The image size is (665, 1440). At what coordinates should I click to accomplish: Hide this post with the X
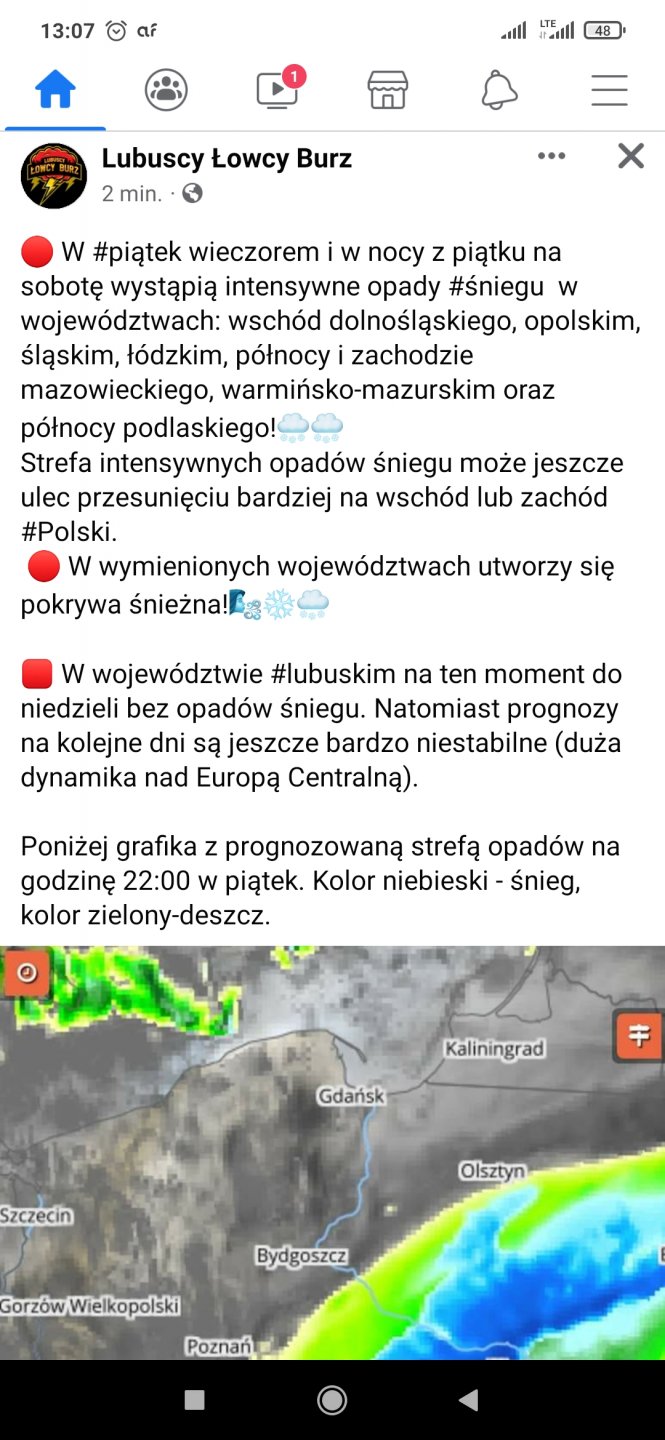click(x=631, y=156)
